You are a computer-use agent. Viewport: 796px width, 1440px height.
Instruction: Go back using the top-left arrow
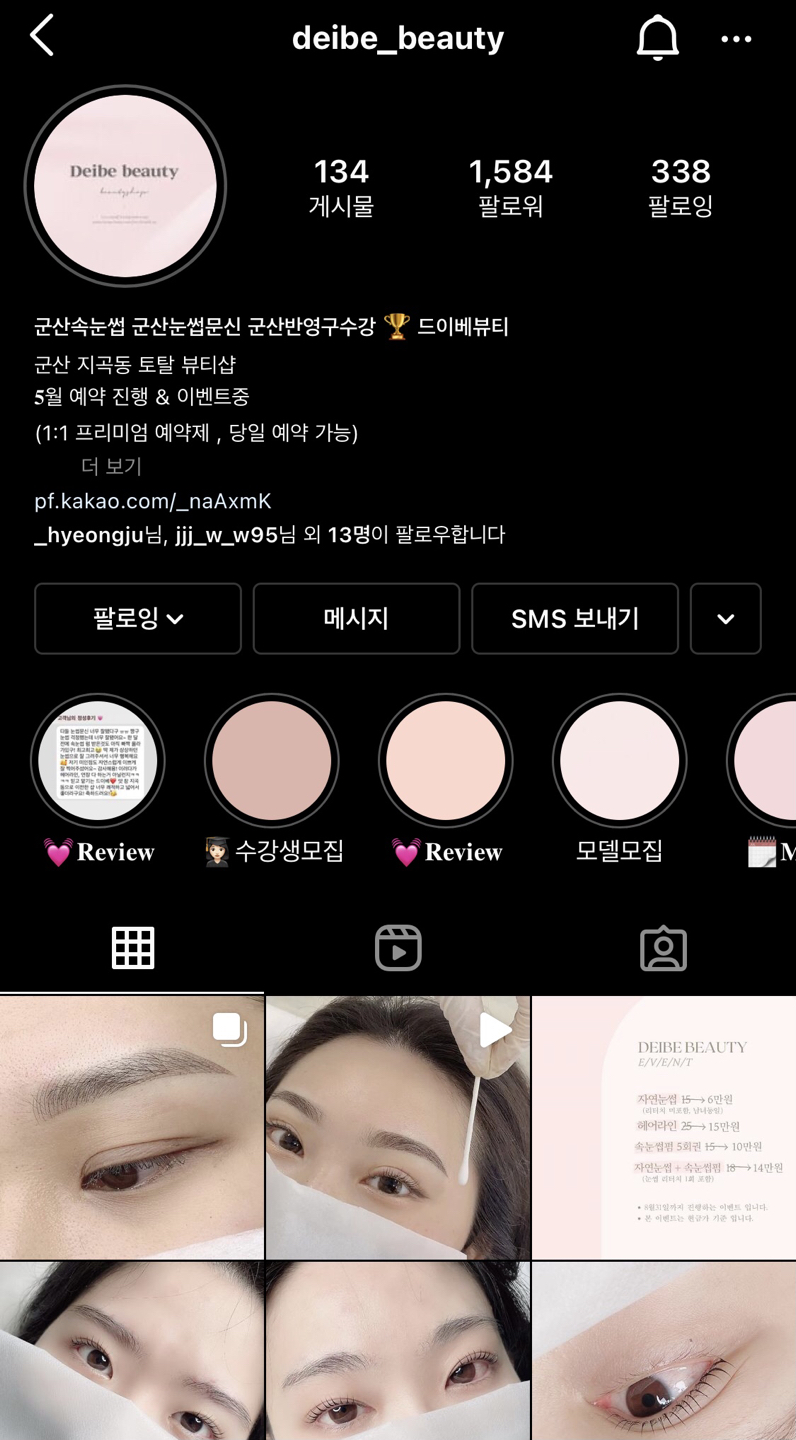coord(42,37)
